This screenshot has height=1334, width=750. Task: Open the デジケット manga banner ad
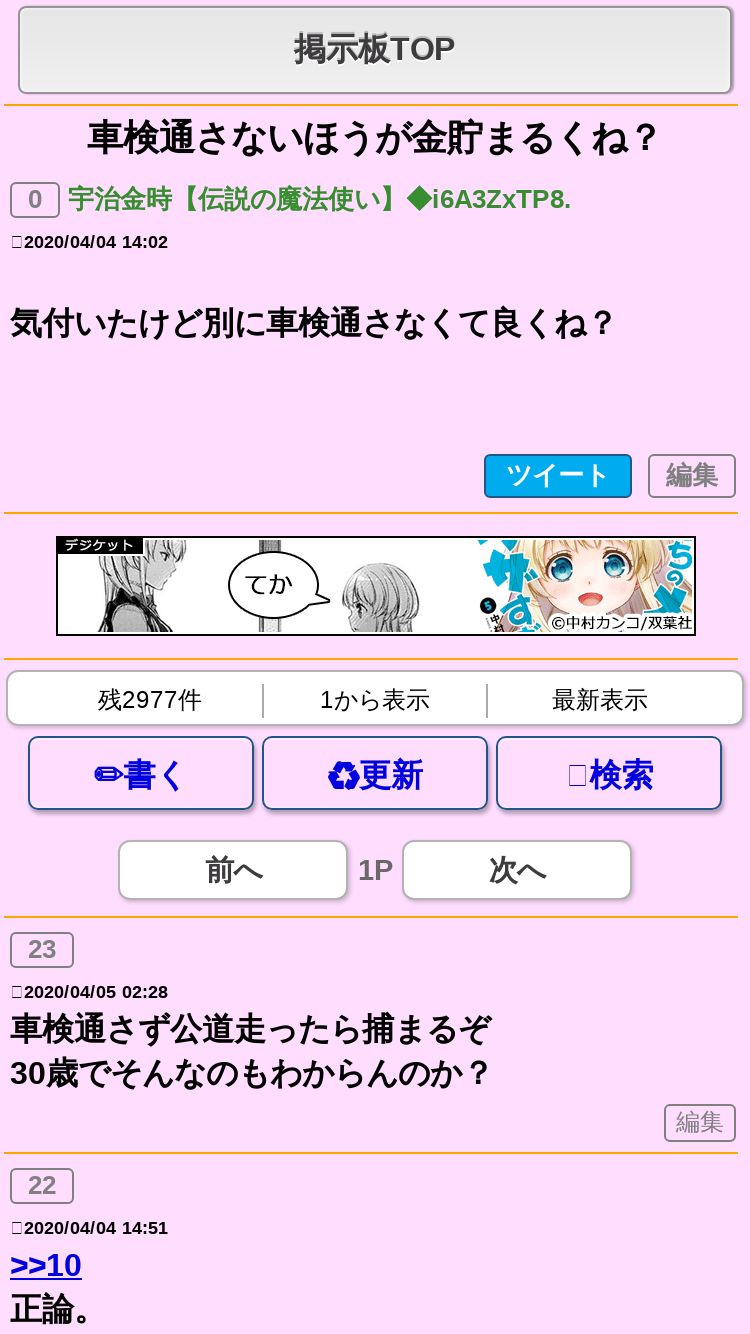(376, 586)
